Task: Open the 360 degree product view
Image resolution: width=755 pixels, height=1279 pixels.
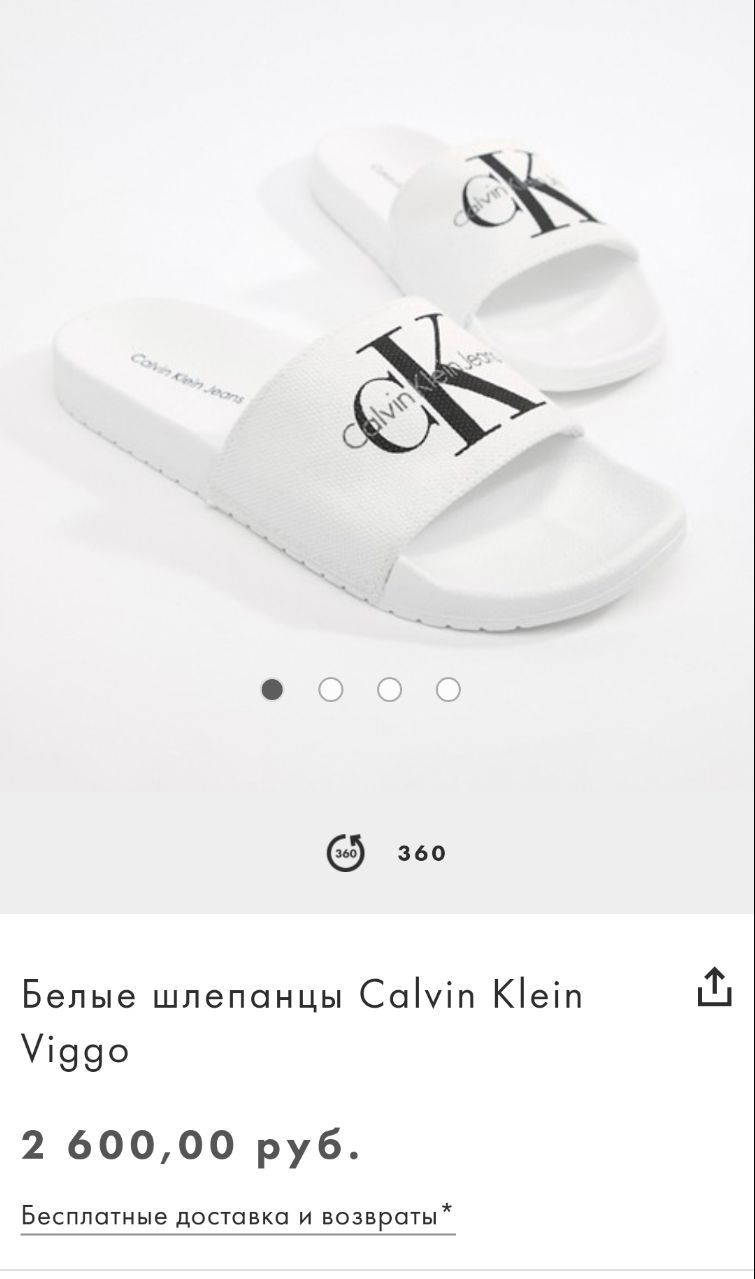Action: coord(386,853)
